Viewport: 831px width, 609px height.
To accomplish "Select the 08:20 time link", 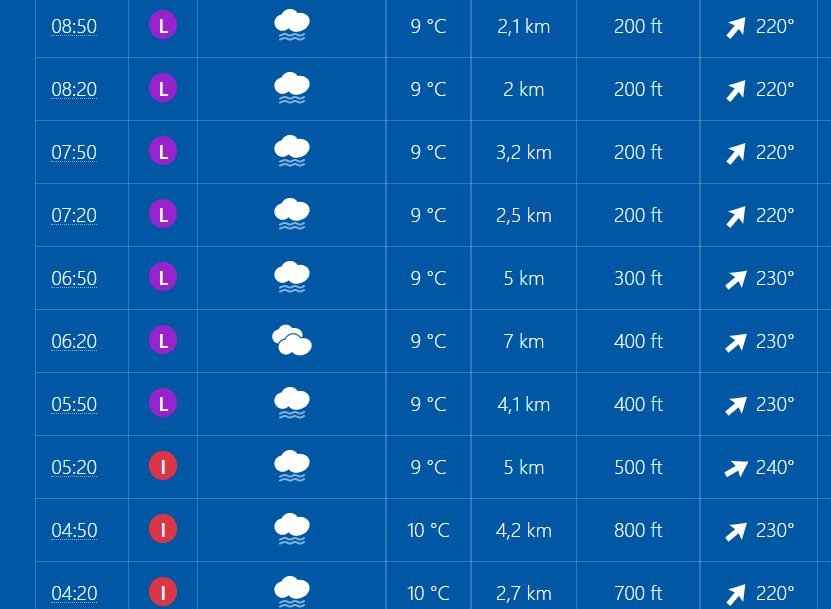I will [74, 89].
